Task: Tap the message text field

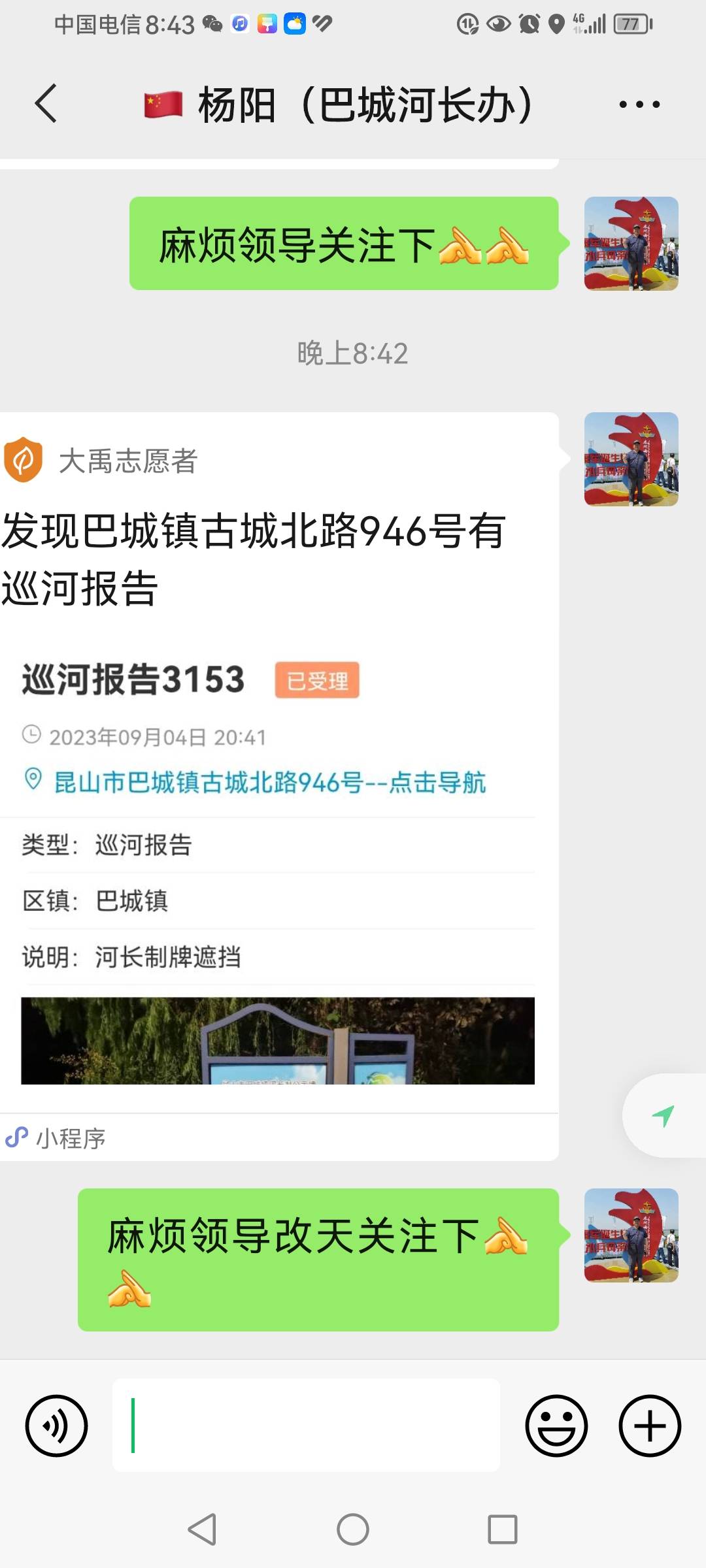Action: point(306,1426)
